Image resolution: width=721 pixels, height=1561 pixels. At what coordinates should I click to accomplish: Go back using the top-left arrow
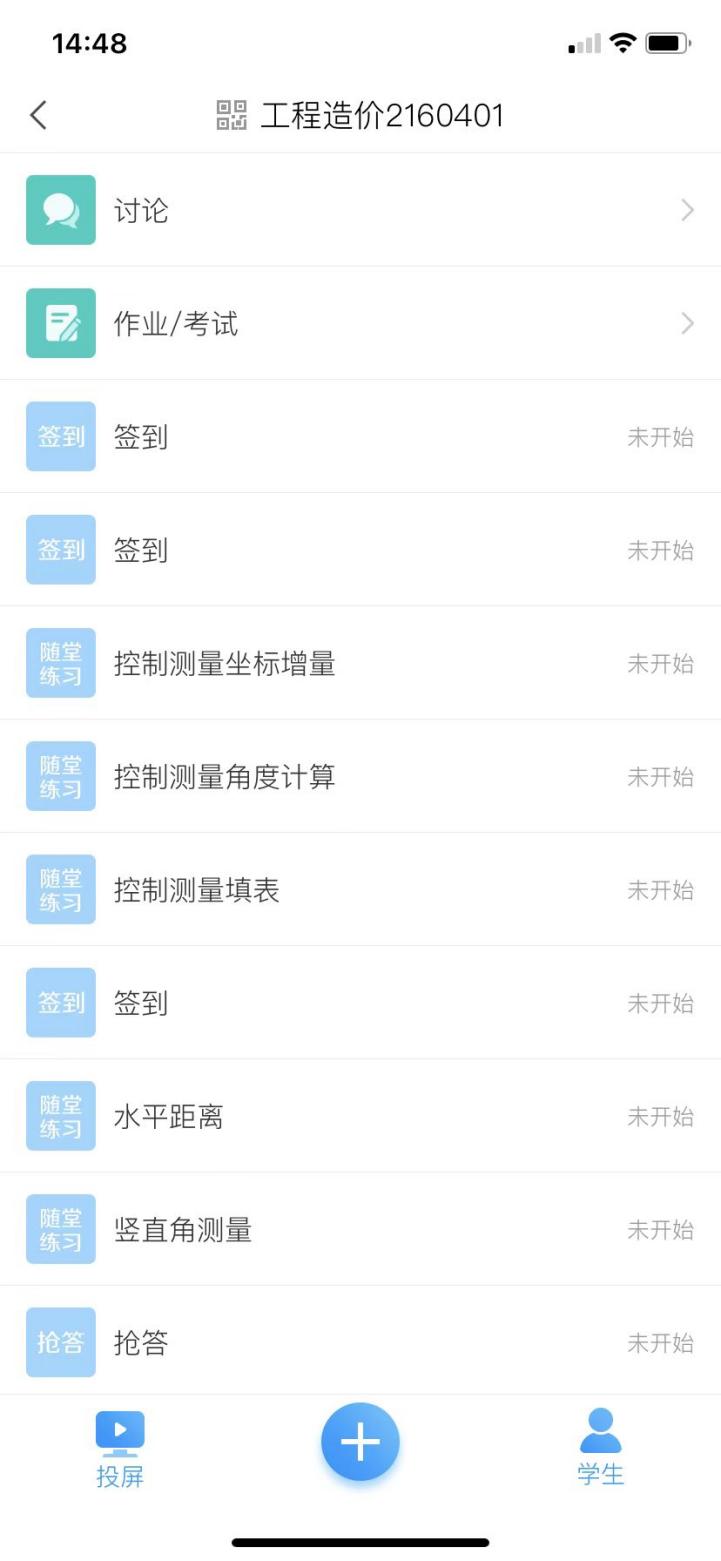click(38, 115)
